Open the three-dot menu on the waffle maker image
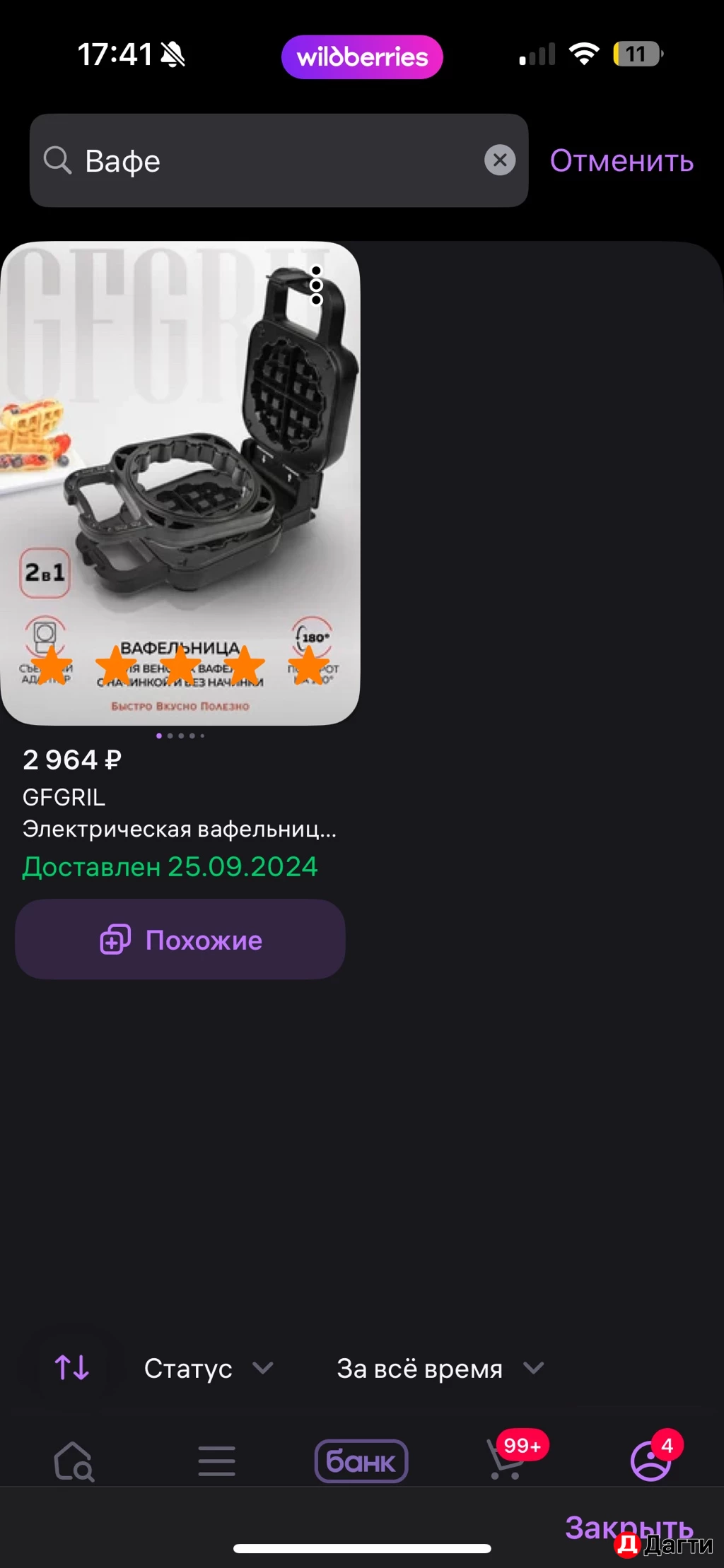 315,285
